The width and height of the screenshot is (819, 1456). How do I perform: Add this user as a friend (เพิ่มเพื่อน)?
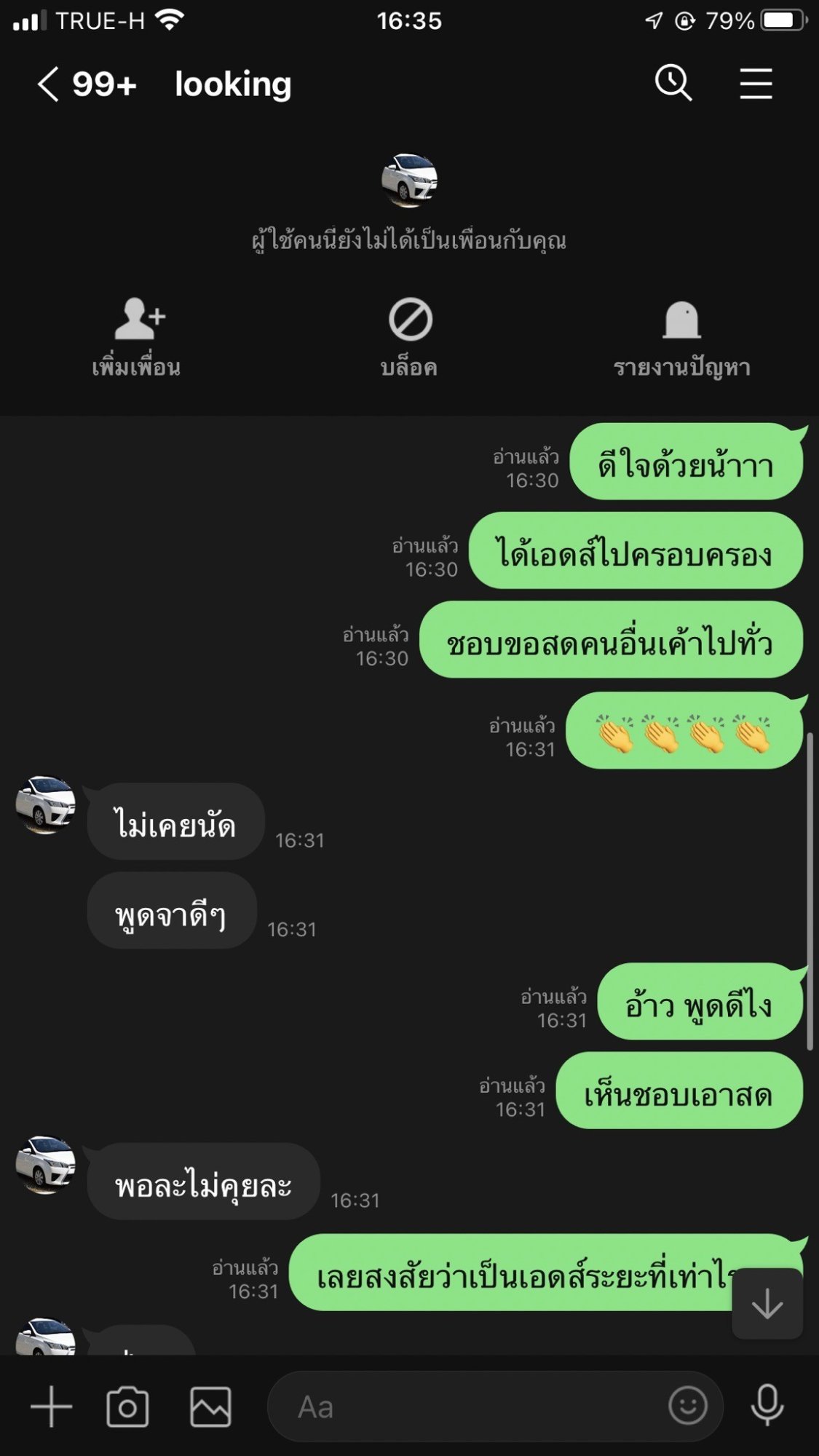137,338
